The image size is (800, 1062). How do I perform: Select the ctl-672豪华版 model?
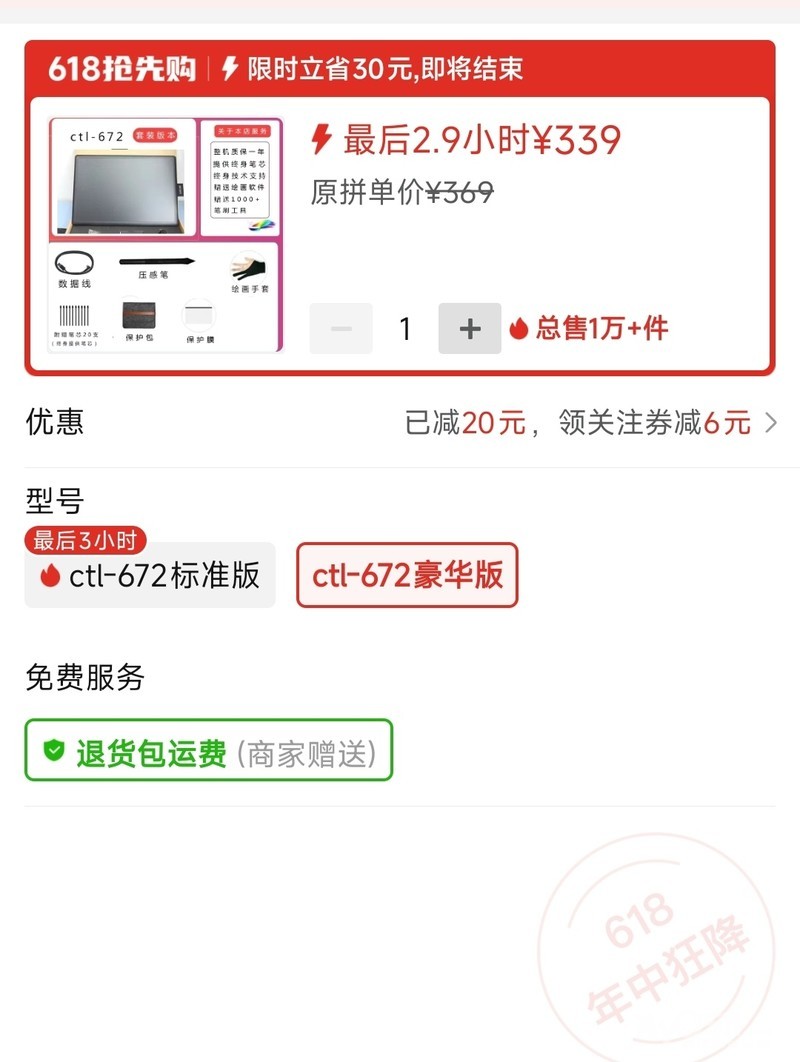click(x=407, y=575)
